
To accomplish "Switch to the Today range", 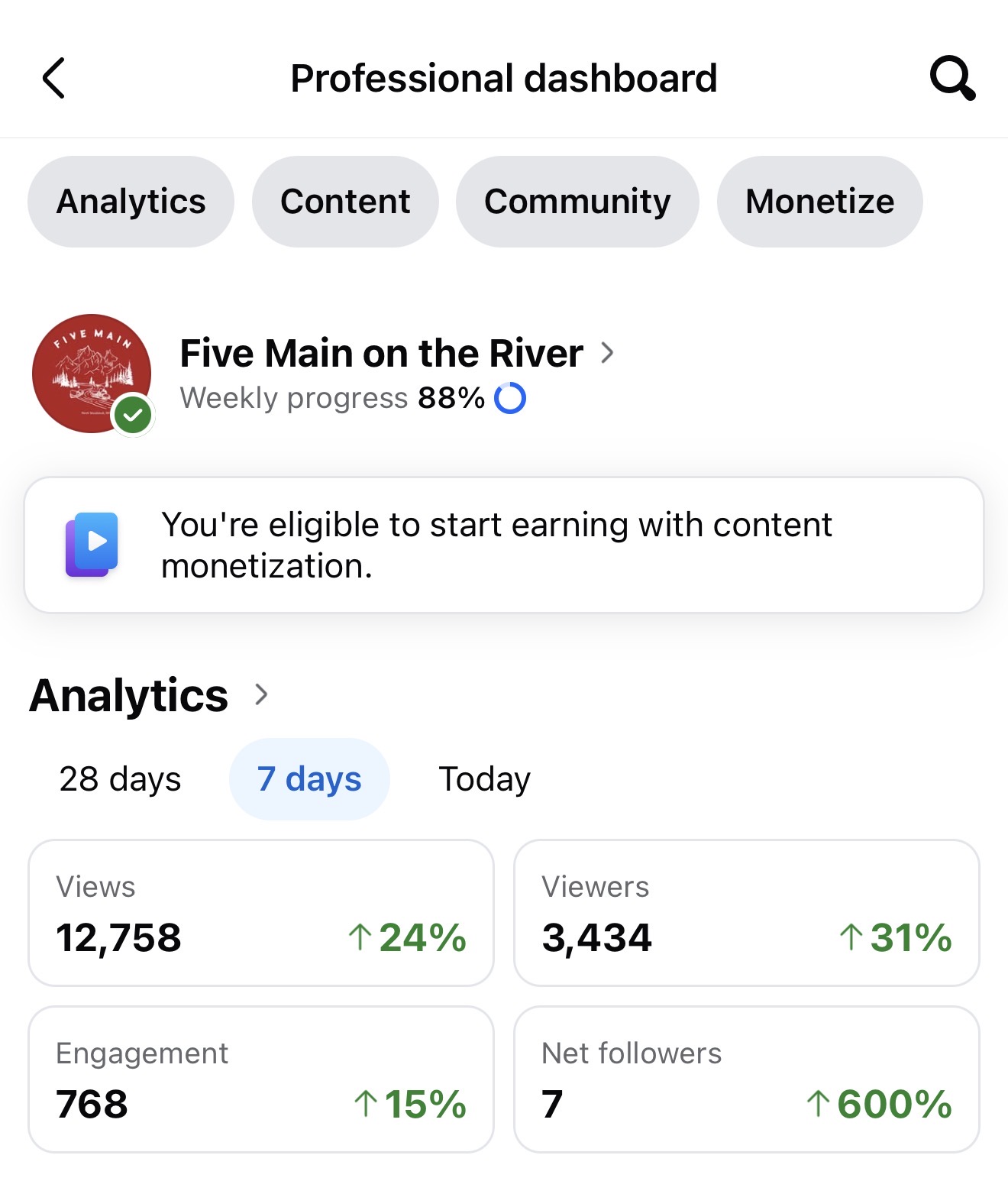I will click(x=484, y=779).
